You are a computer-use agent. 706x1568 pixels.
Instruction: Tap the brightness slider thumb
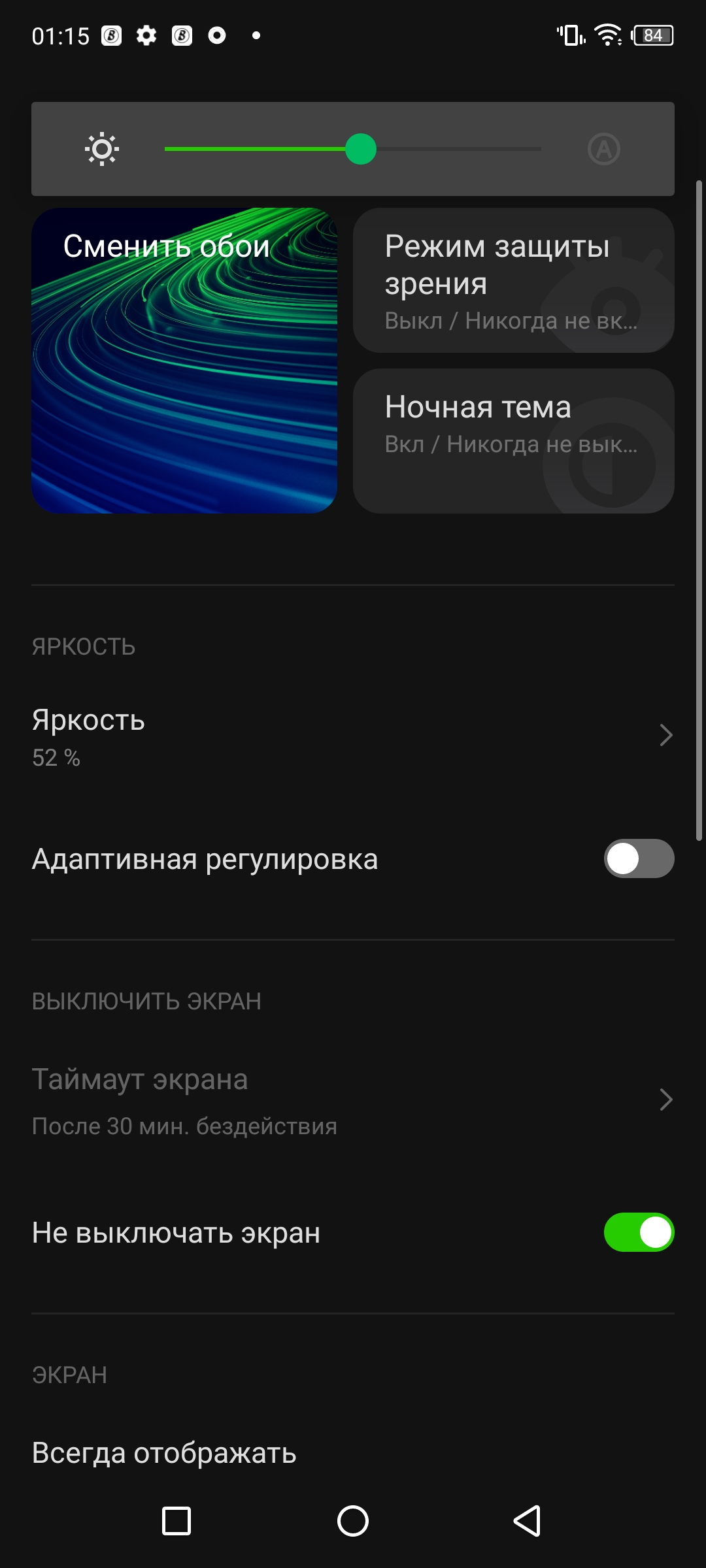tap(360, 149)
